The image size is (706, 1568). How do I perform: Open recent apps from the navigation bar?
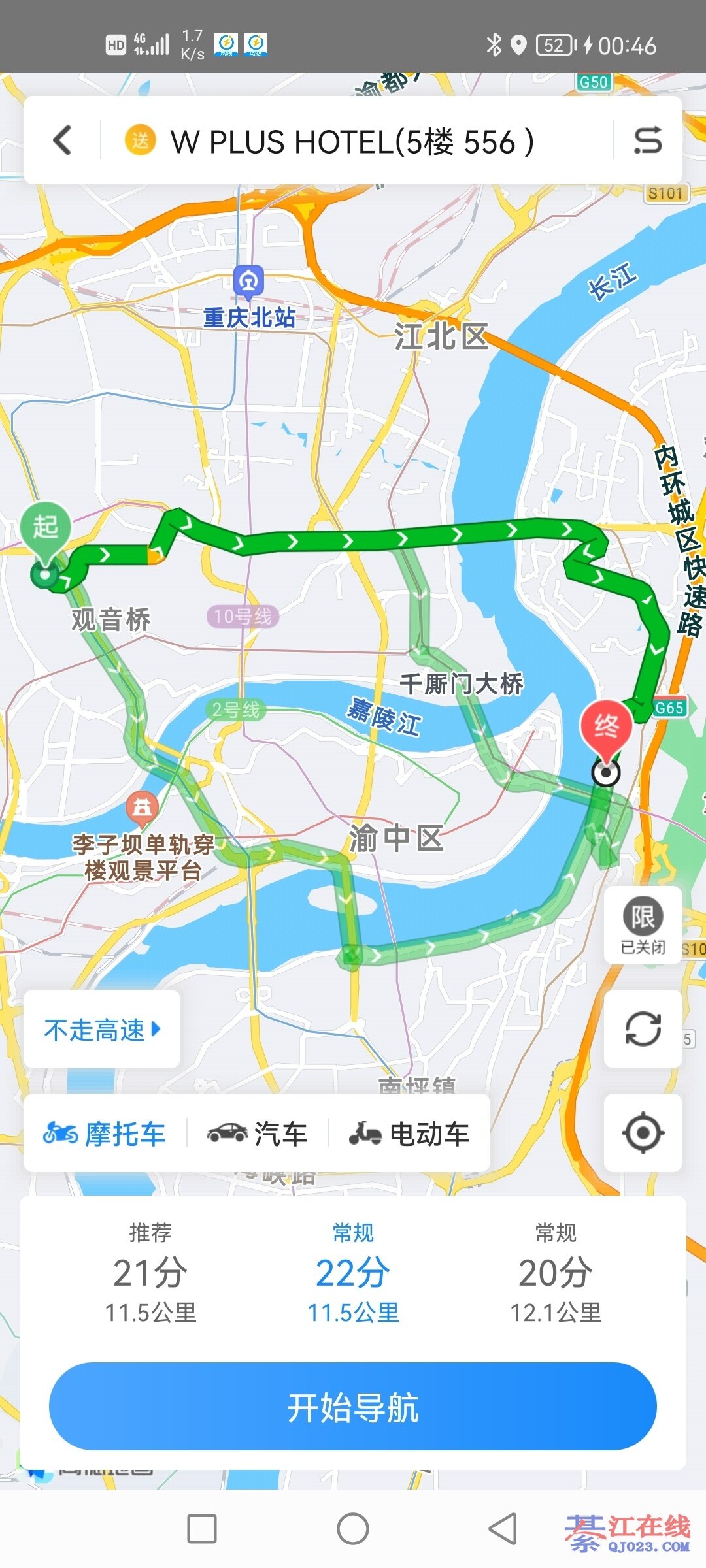pos(202,1529)
